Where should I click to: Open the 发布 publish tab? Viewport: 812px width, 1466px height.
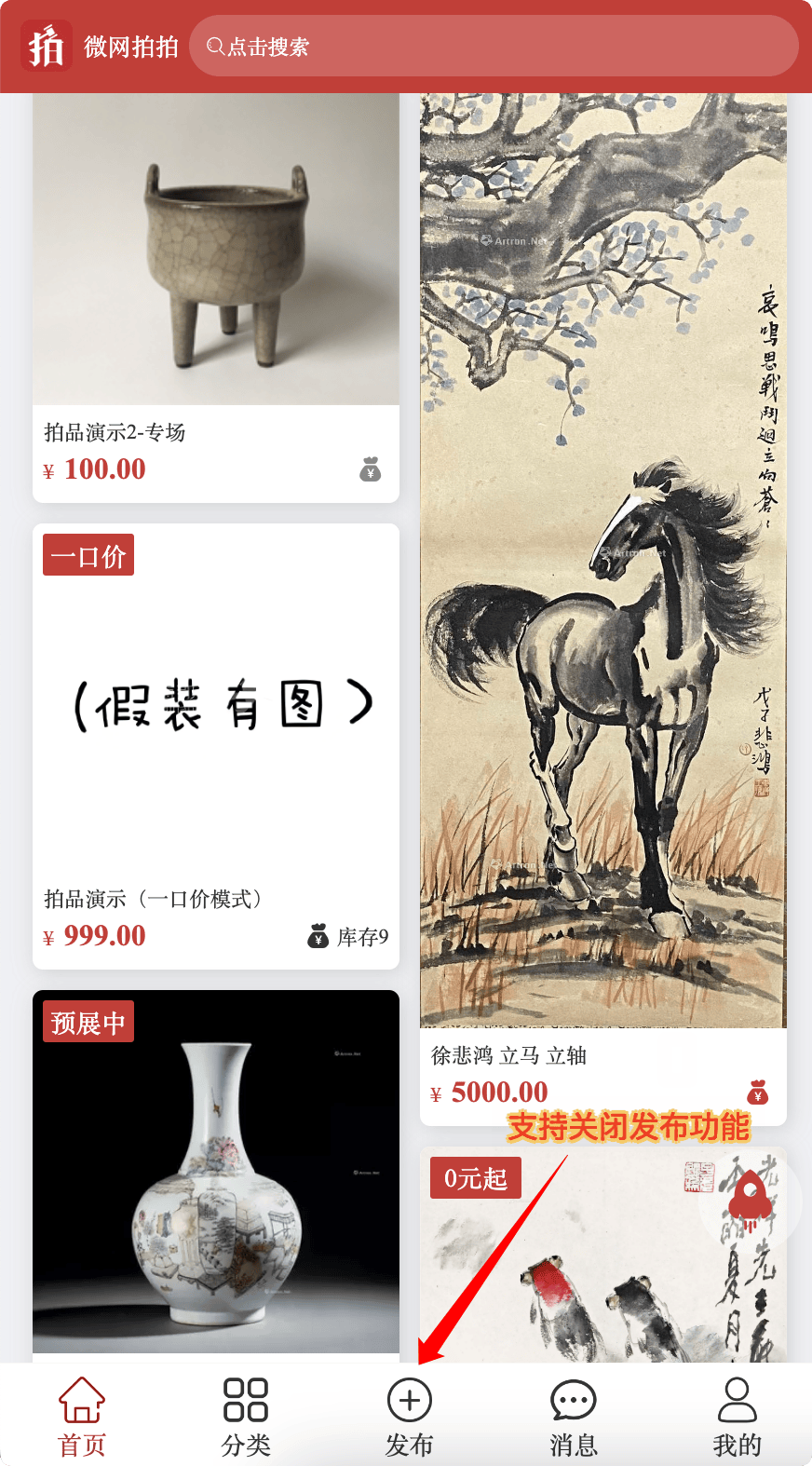pos(410,1417)
